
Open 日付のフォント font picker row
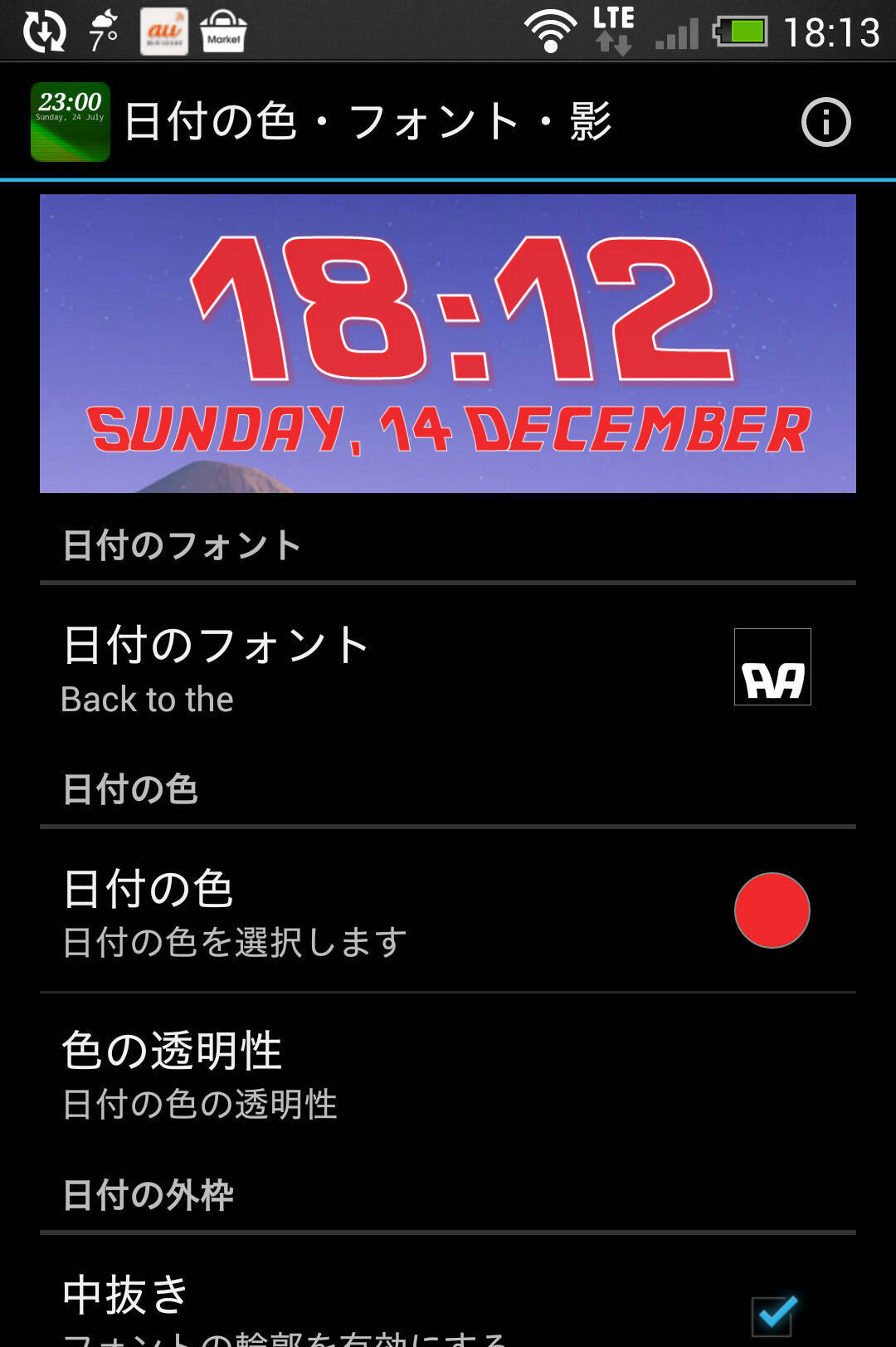pyautogui.click(x=448, y=669)
